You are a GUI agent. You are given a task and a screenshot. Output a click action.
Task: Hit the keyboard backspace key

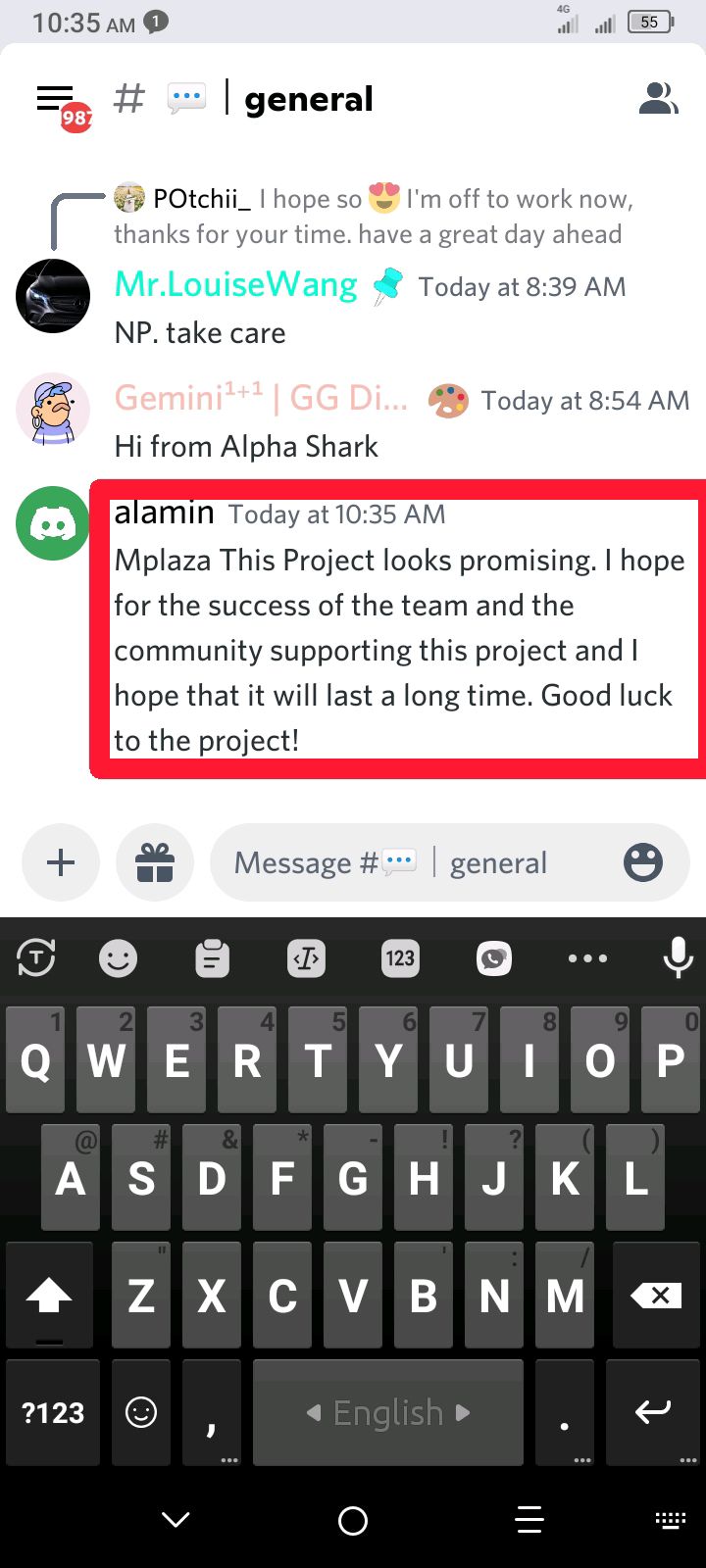pyautogui.click(x=655, y=1296)
